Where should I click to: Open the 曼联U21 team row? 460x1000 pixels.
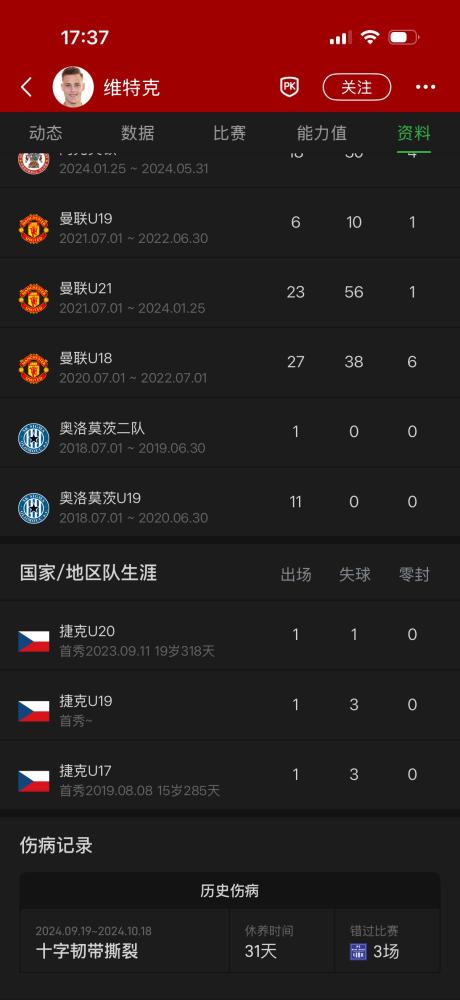tap(230, 293)
